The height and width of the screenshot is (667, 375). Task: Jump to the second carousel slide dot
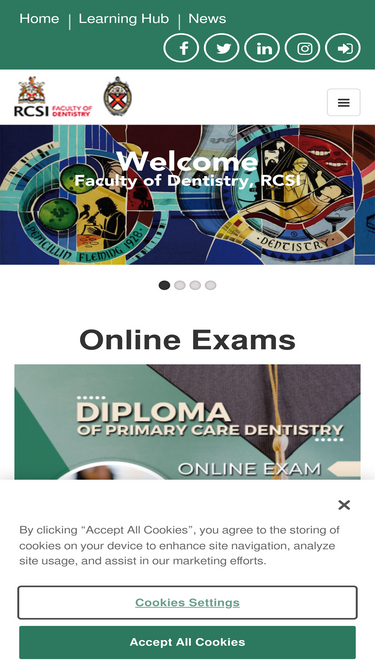[x=180, y=285]
